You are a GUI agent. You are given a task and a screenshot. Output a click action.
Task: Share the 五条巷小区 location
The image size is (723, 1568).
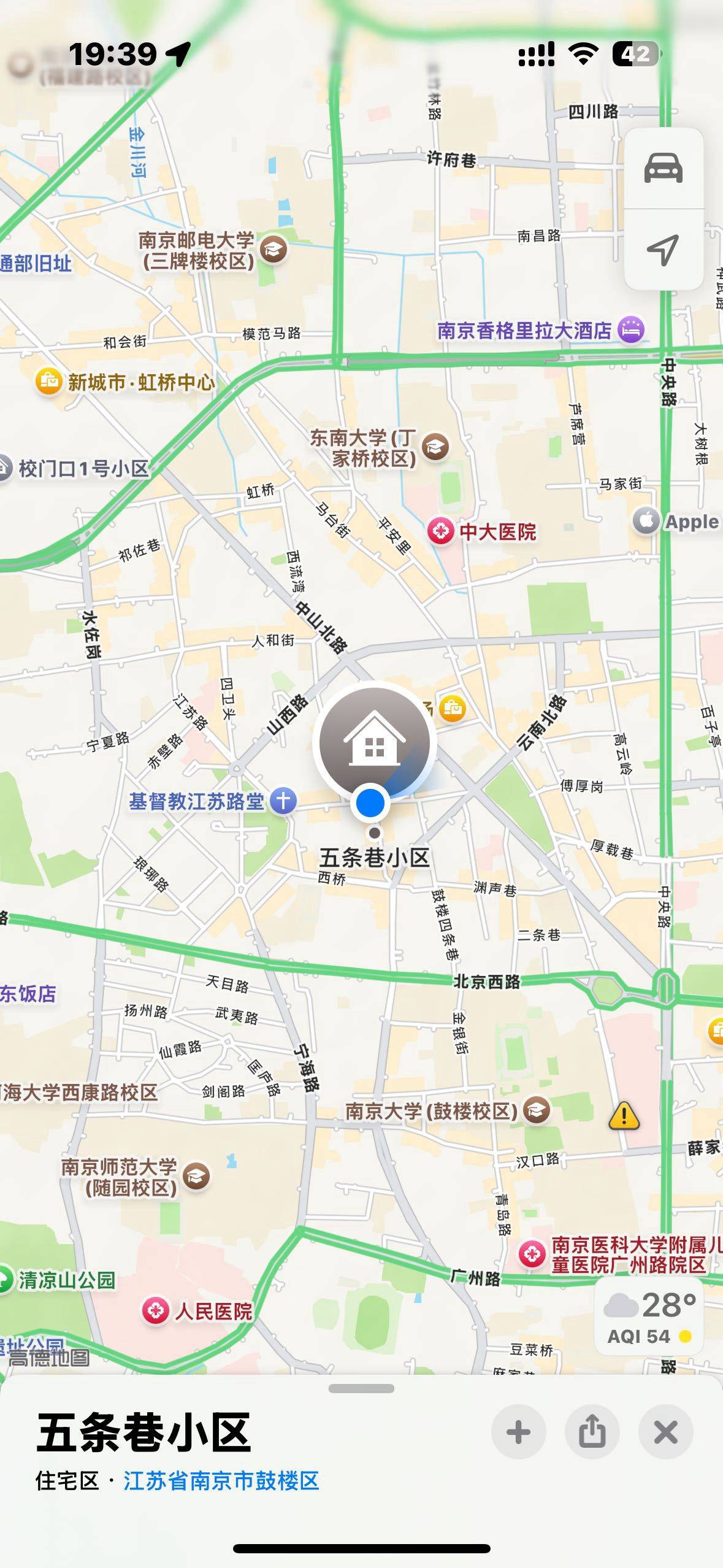(592, 1432)
